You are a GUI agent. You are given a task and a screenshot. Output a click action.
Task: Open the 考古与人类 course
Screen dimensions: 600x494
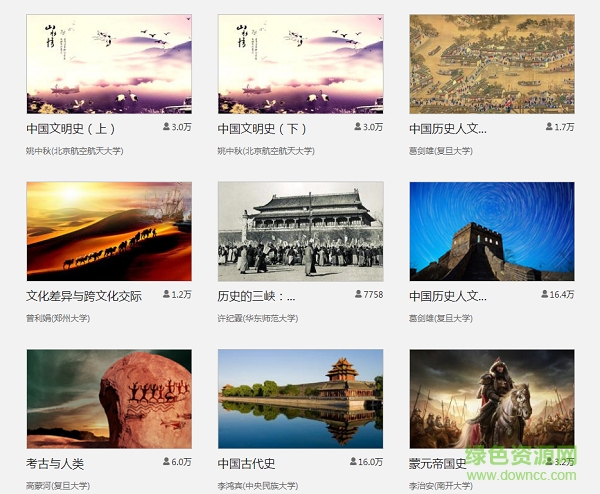108,398
